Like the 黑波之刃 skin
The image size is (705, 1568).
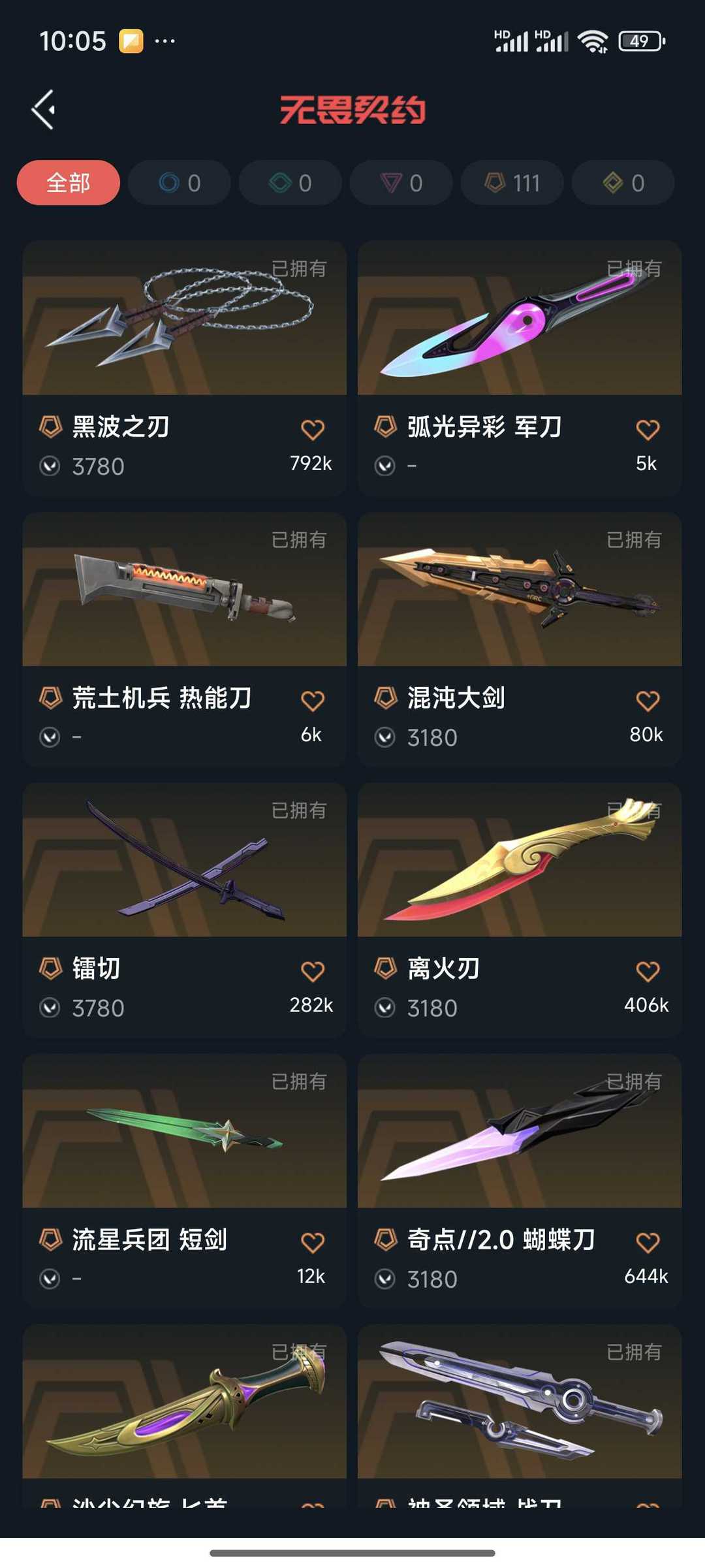313,430
